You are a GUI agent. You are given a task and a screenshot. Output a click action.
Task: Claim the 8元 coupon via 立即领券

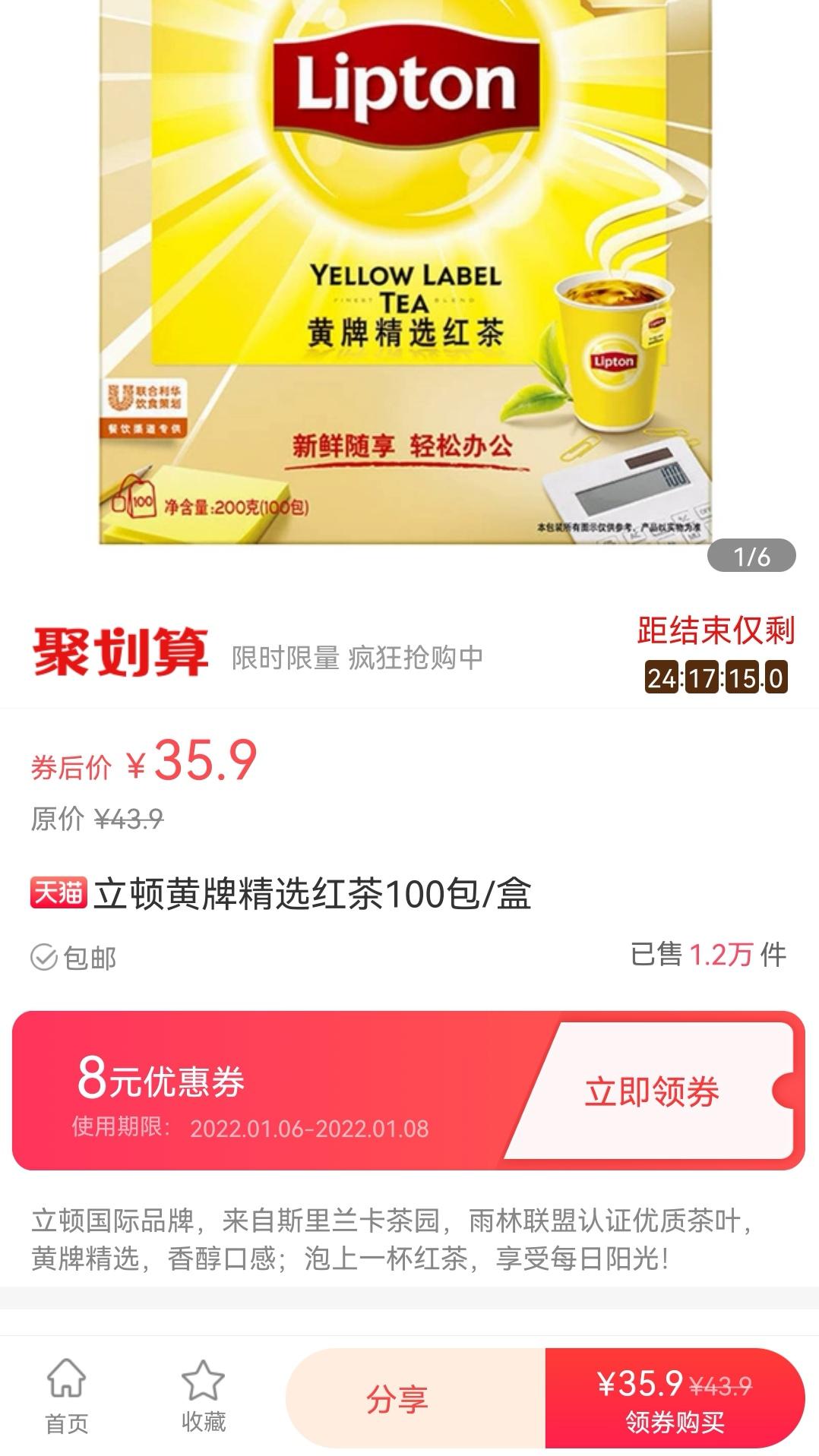[x=652, y=1091]
